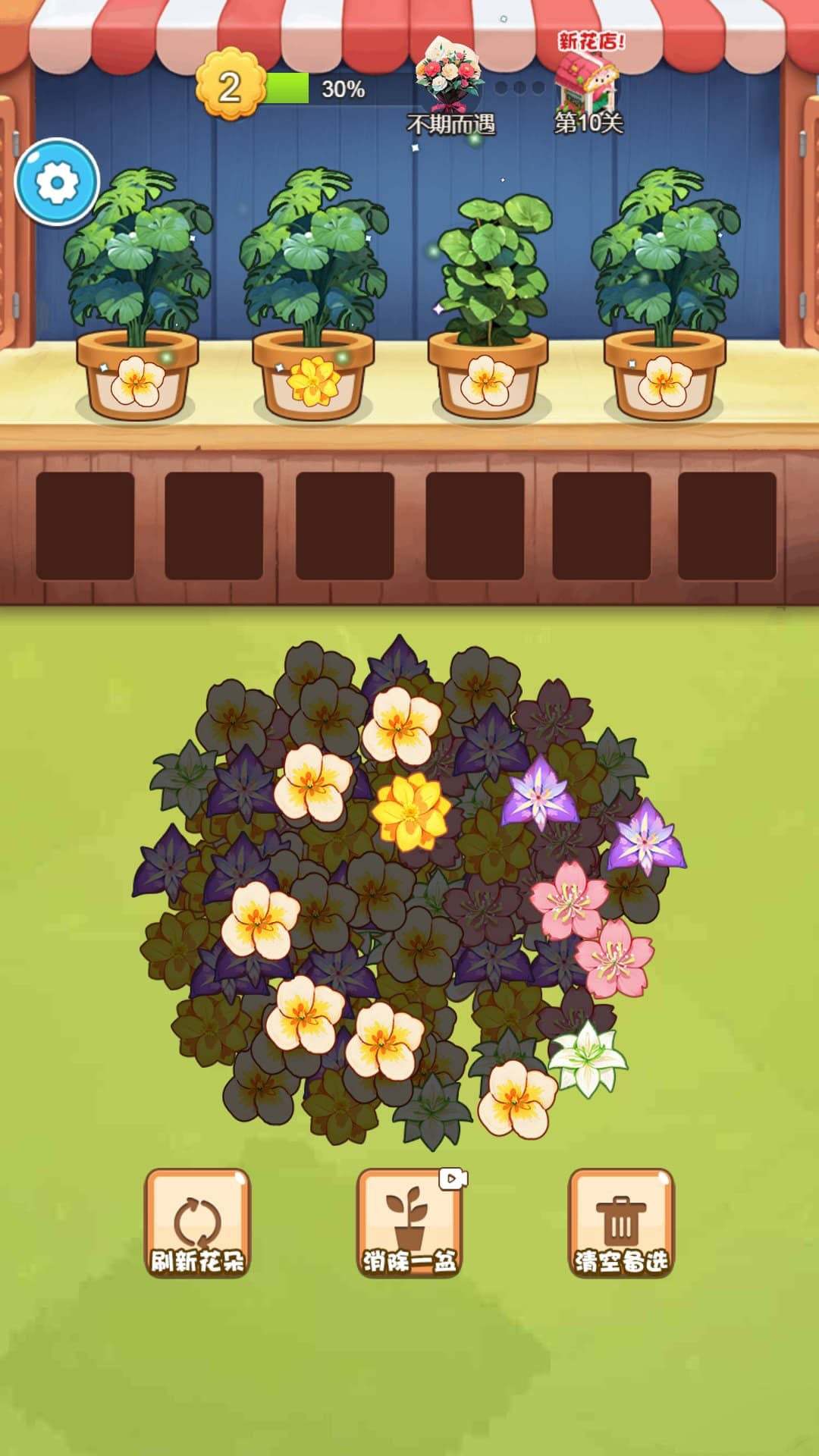This screenshot has height=1456, width=819.
Task: Tap the tall leafy plant in third pot
Action: (491, 265)
